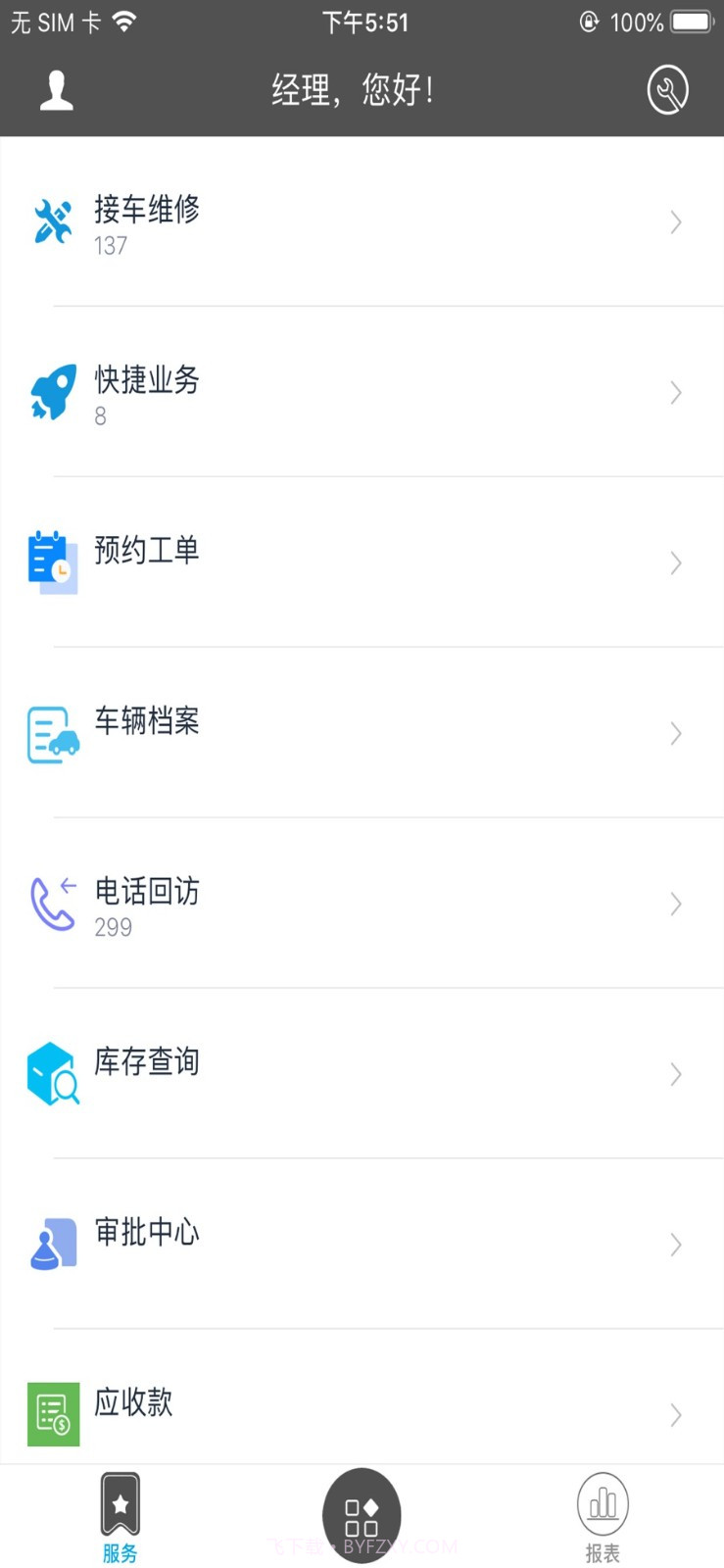Select the 服务 services tab
This screenshot has width=724, height=1568.
pyautogui.click(x=120, y=1514)
